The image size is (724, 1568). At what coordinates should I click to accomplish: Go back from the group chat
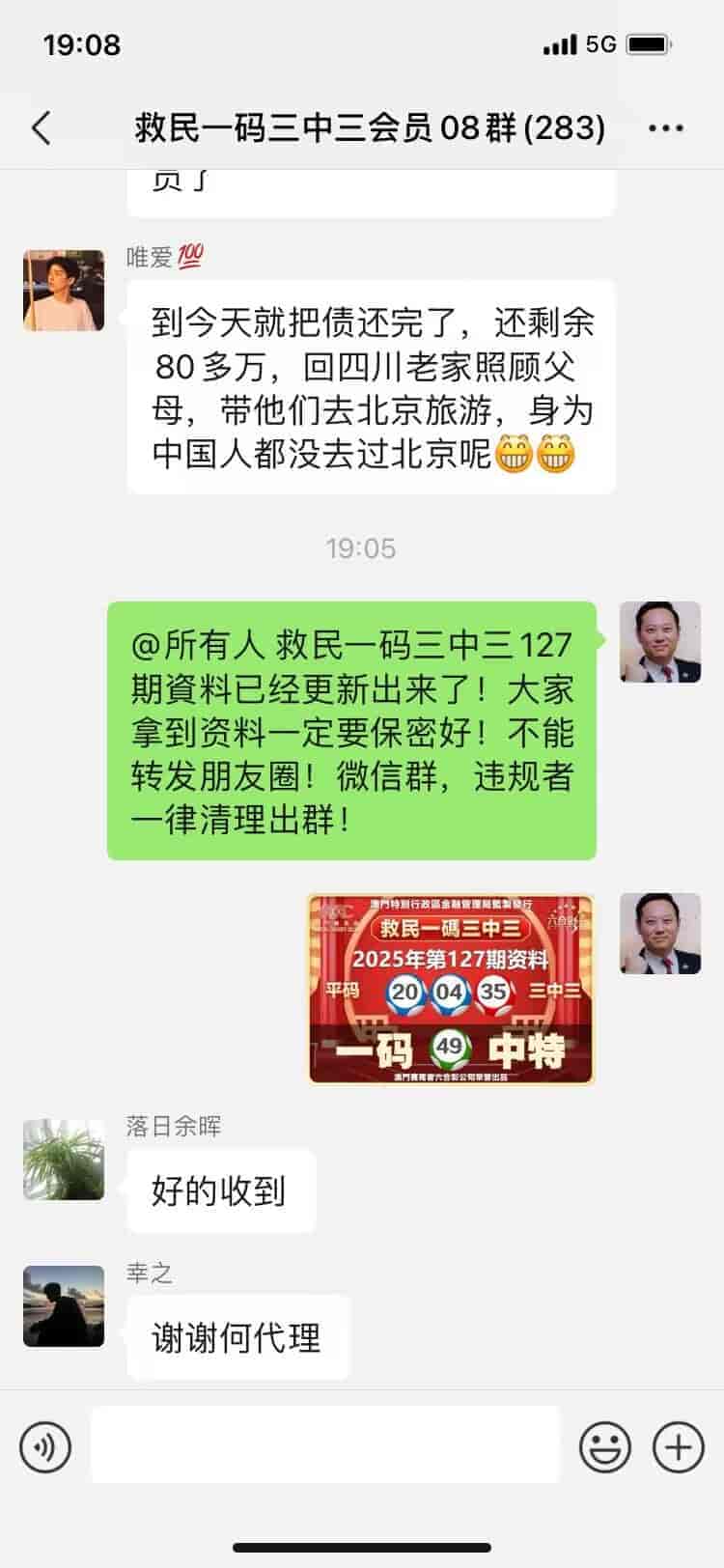[x=42, y=127]
